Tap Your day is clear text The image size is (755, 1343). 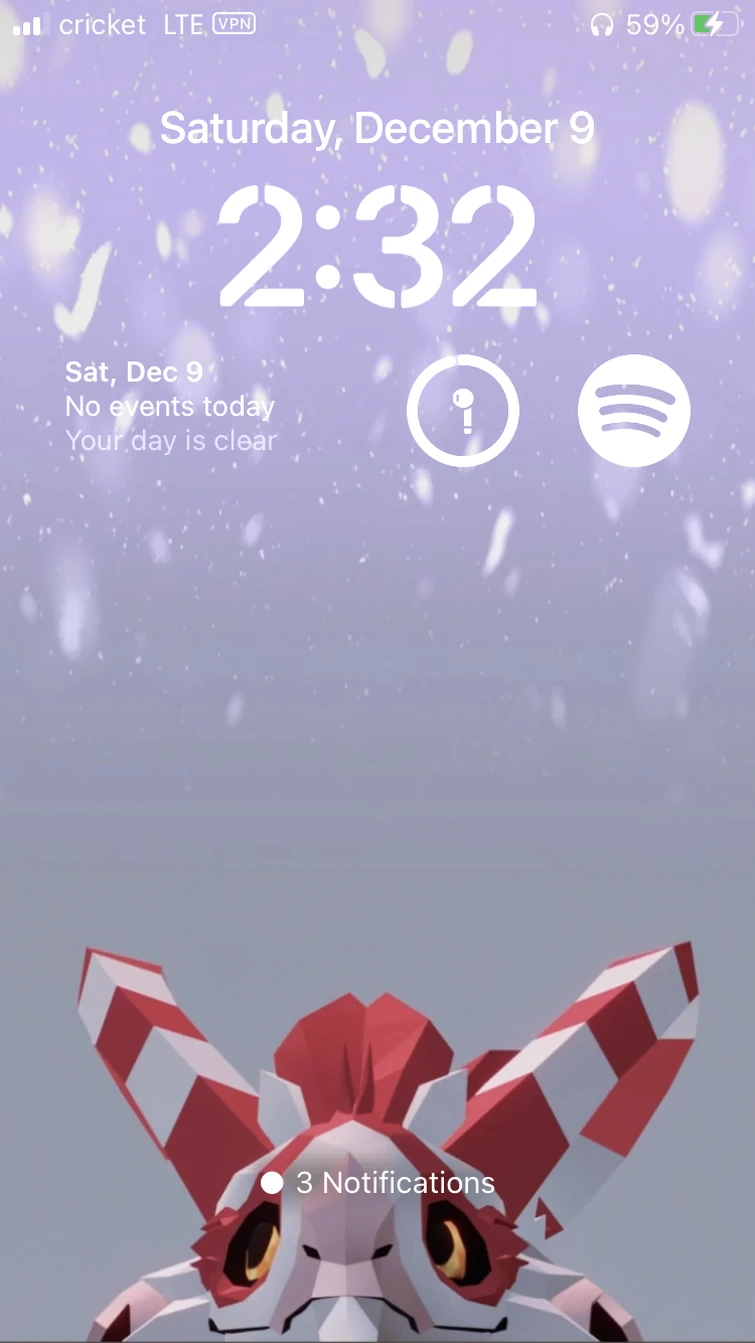pyautogui.click(x=171, y=440)
